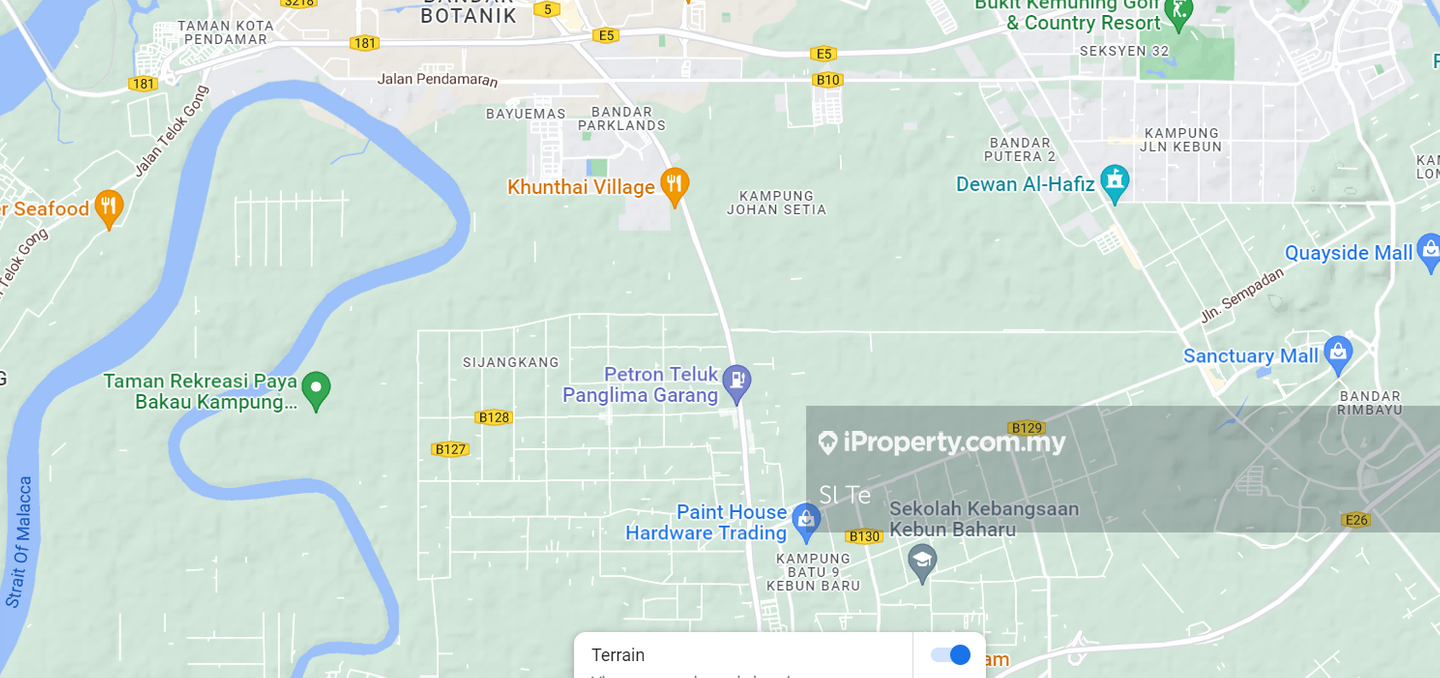Viewport: 1440px width, 678px height.
Task: Open Paint House Hardware Trading pin
Action: click(x=806, y=519)
